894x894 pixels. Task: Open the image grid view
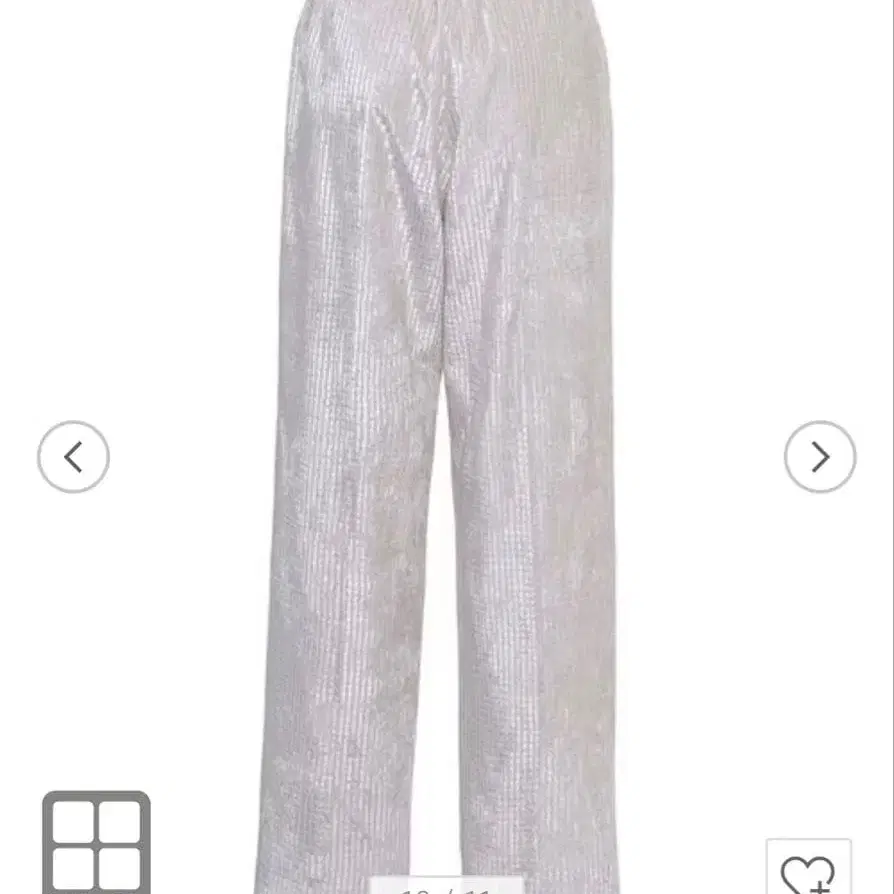(x=96, y=843)
